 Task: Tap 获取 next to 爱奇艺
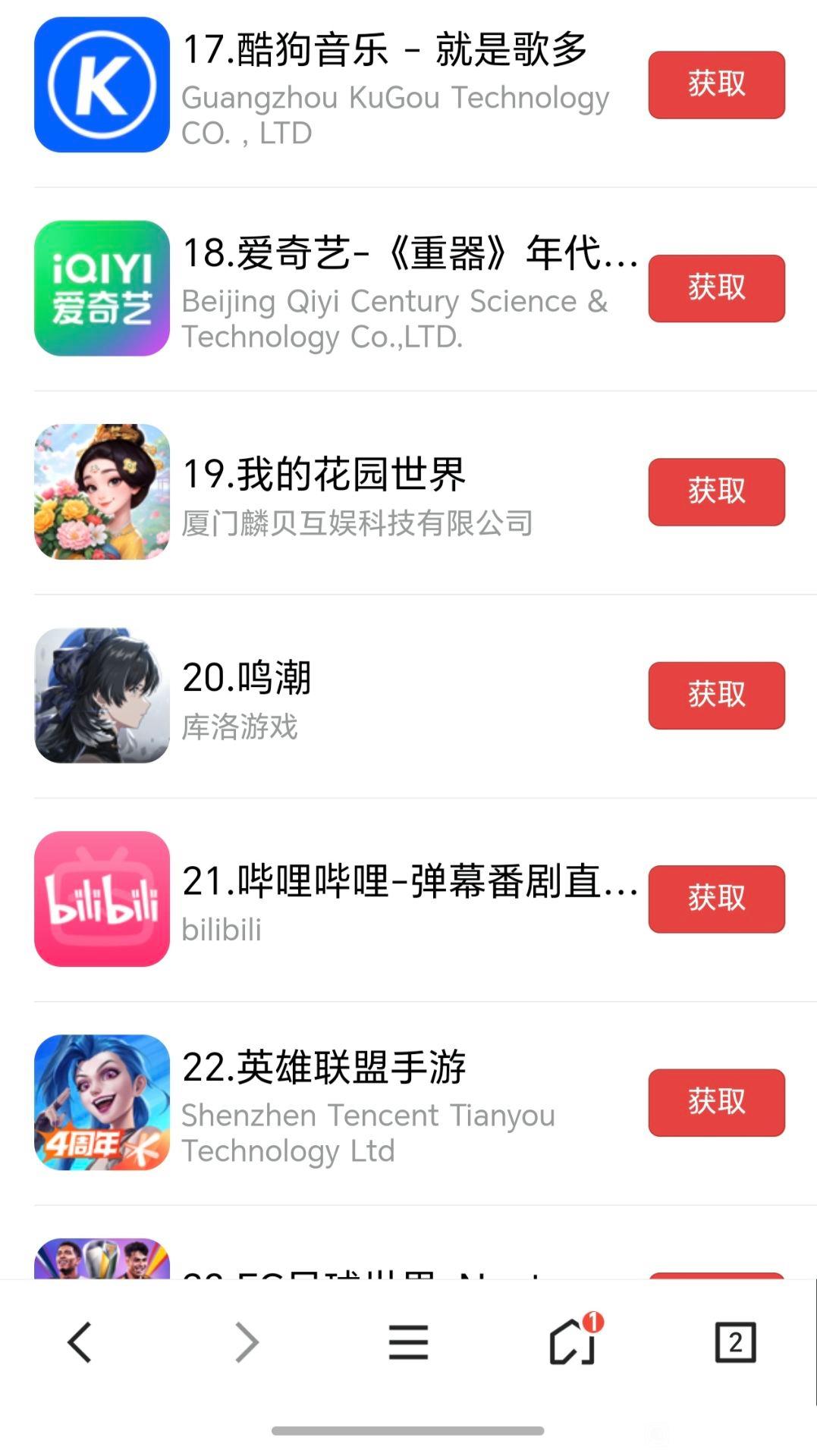click(716, 288)
